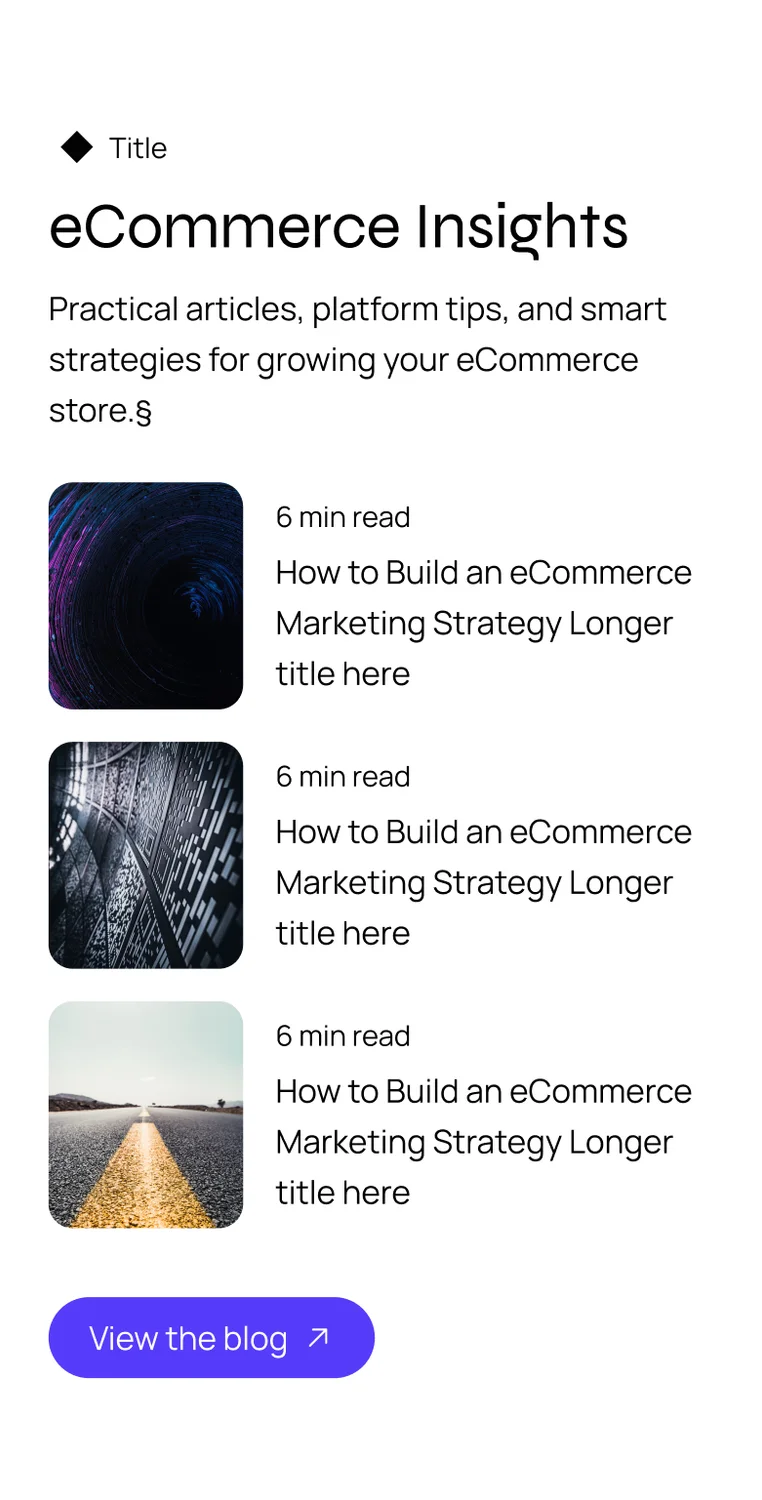Click the 6 min read label on the first article
This screenshot has height=1500, width=762.
343,517
